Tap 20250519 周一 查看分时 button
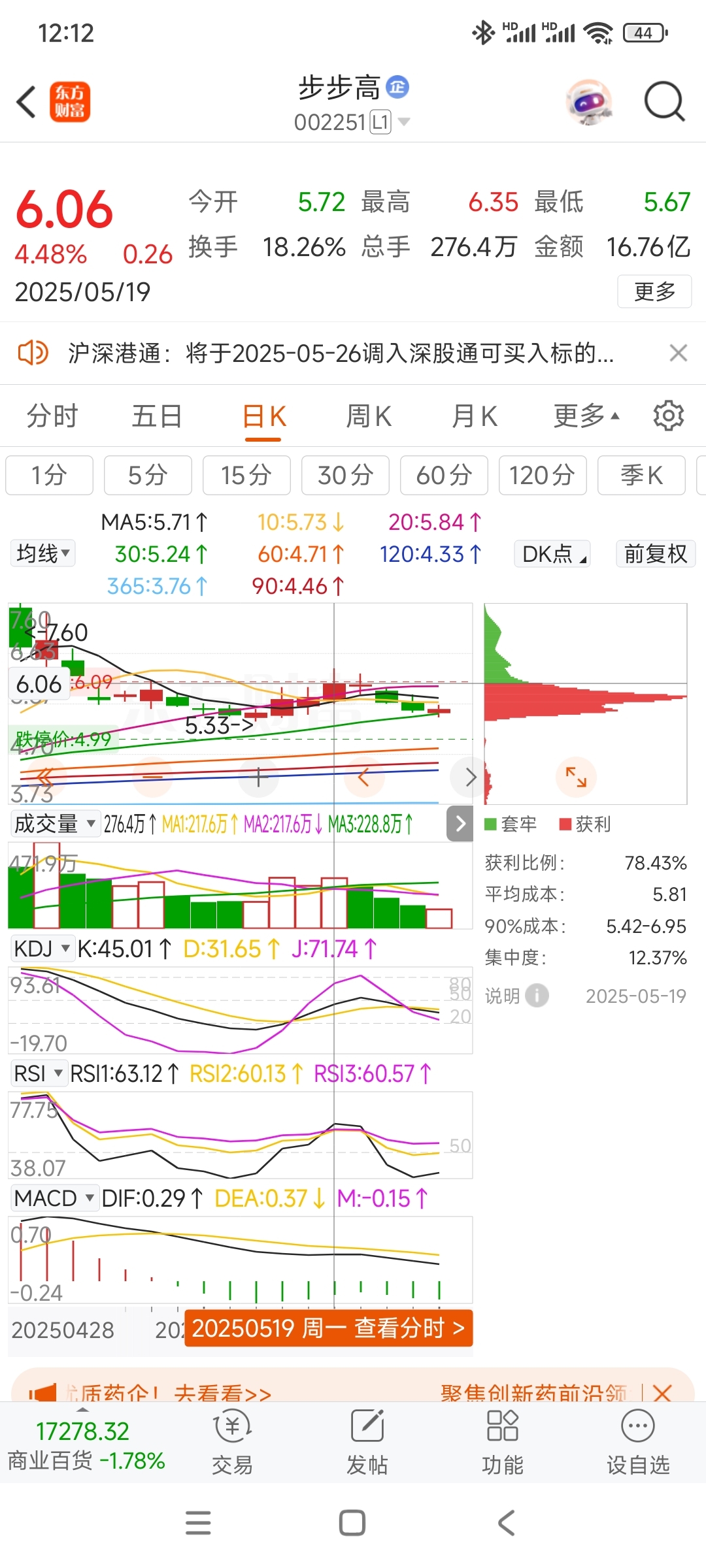 point(328,1328)
